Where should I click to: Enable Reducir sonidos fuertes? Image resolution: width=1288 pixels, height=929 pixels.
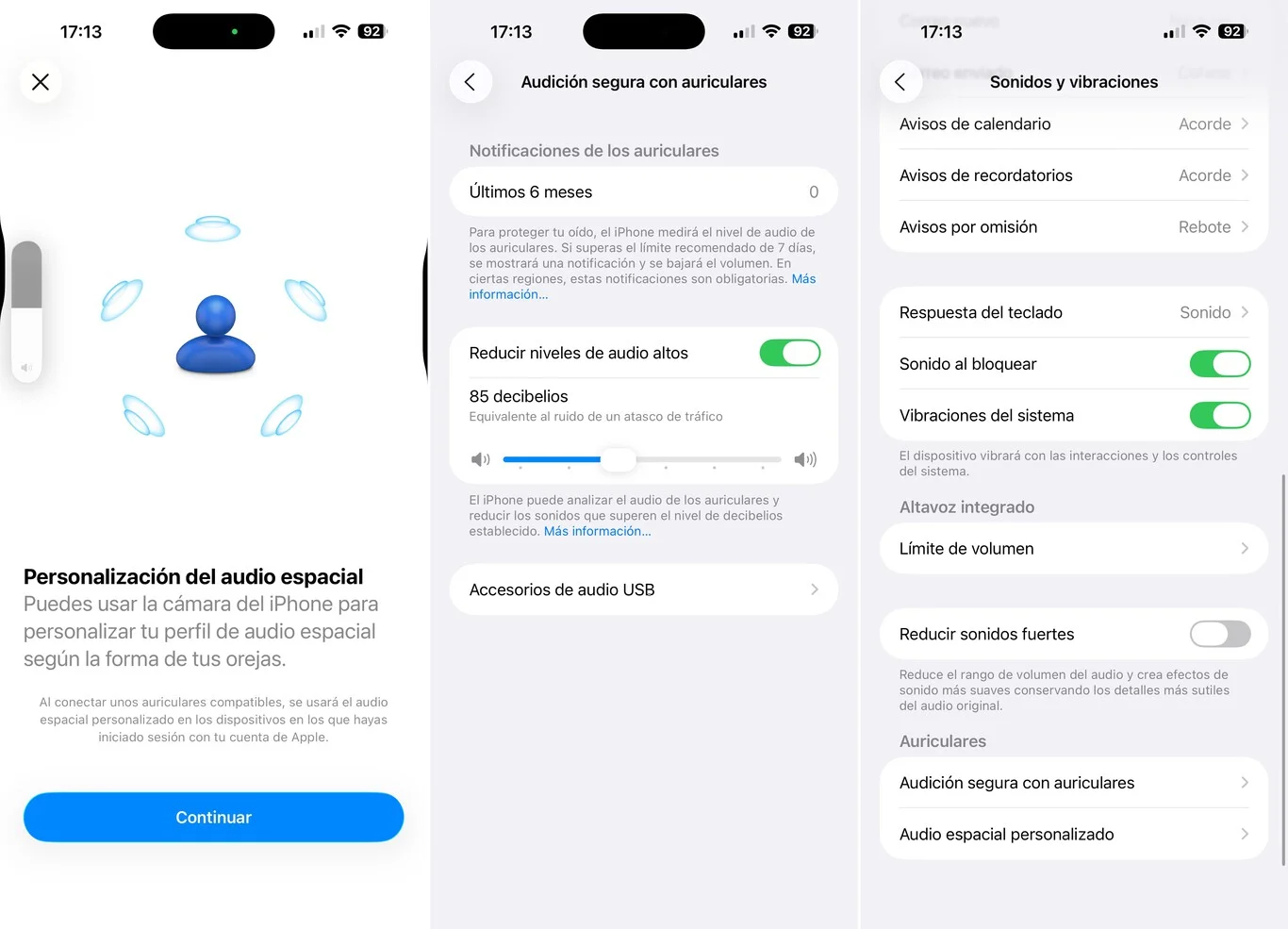(1219, 634)
